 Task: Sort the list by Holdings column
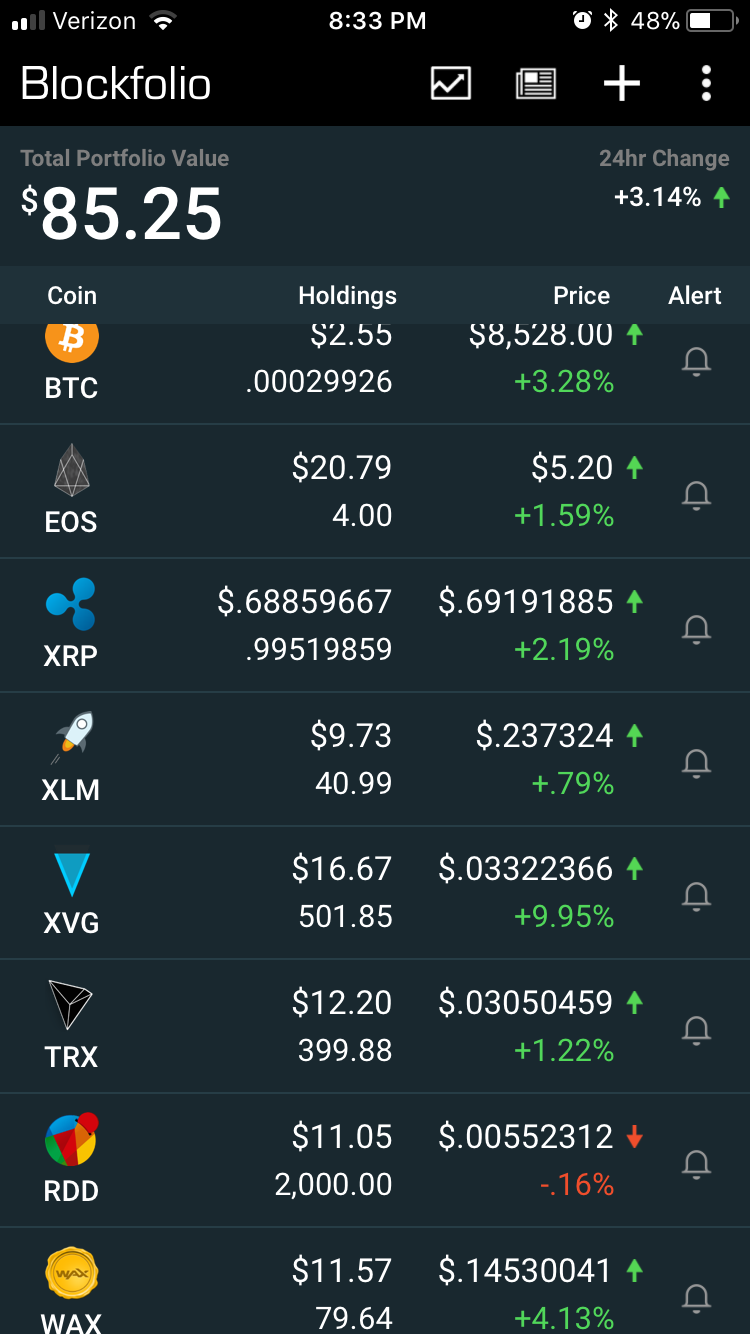tap(347, 295)
